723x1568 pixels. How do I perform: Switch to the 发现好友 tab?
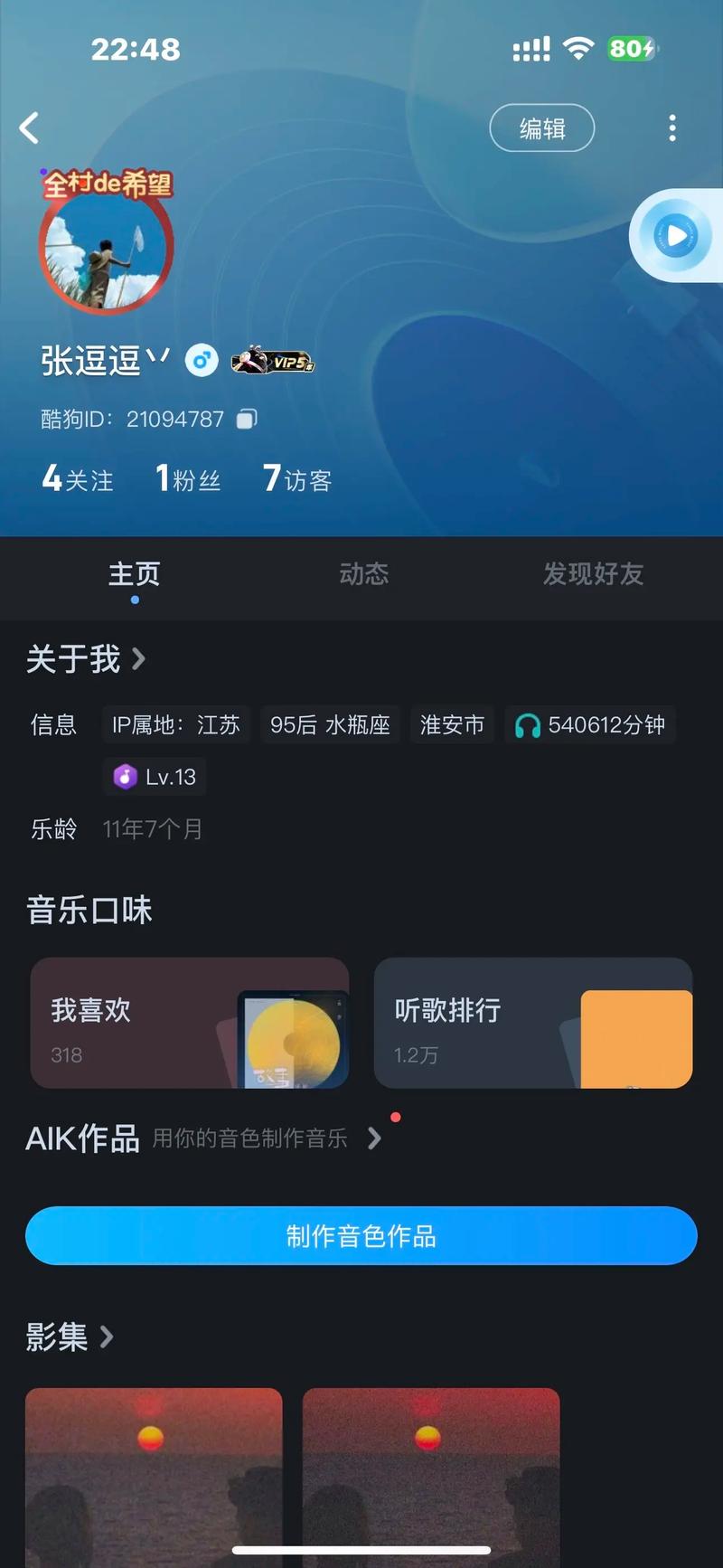coord(593,575)
